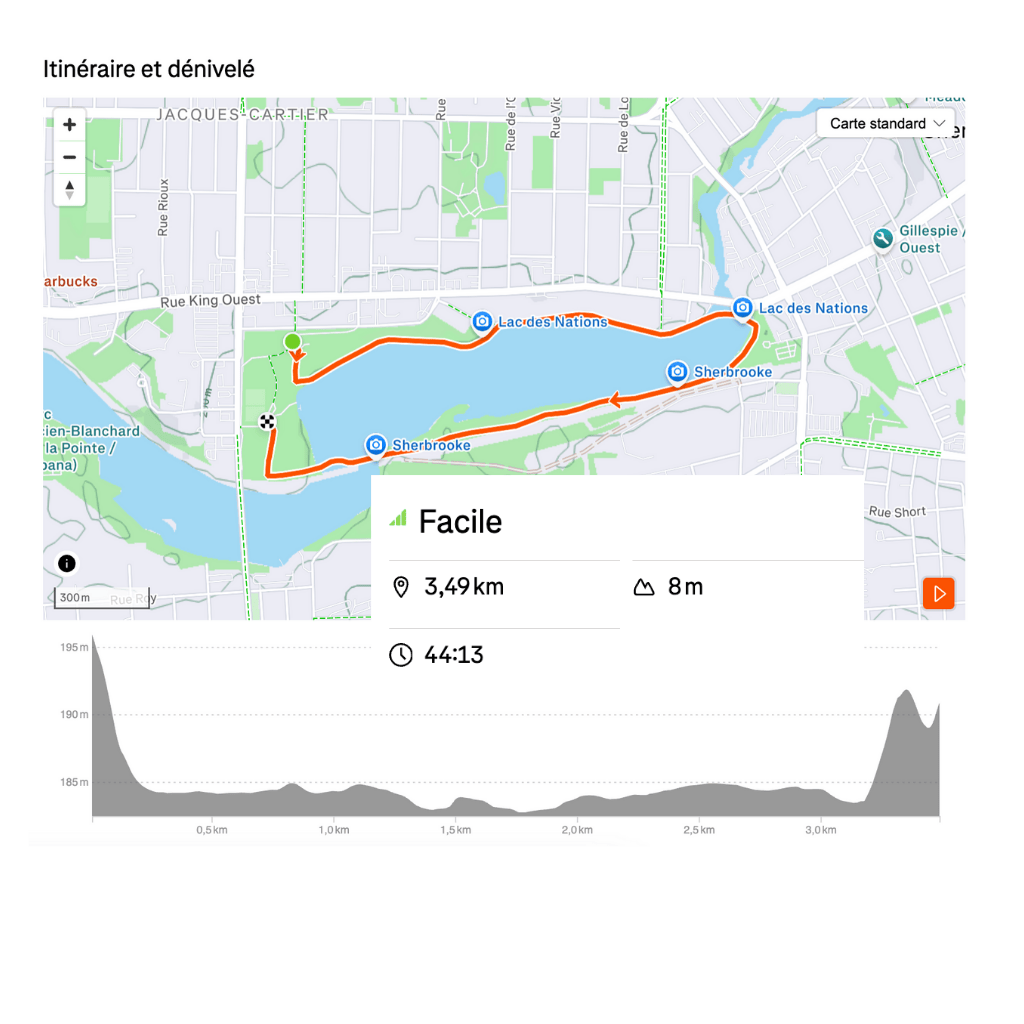The width and height of the screenshot is (1024, 1024).
Task: Play the route animation
Action: pos(938,593)
